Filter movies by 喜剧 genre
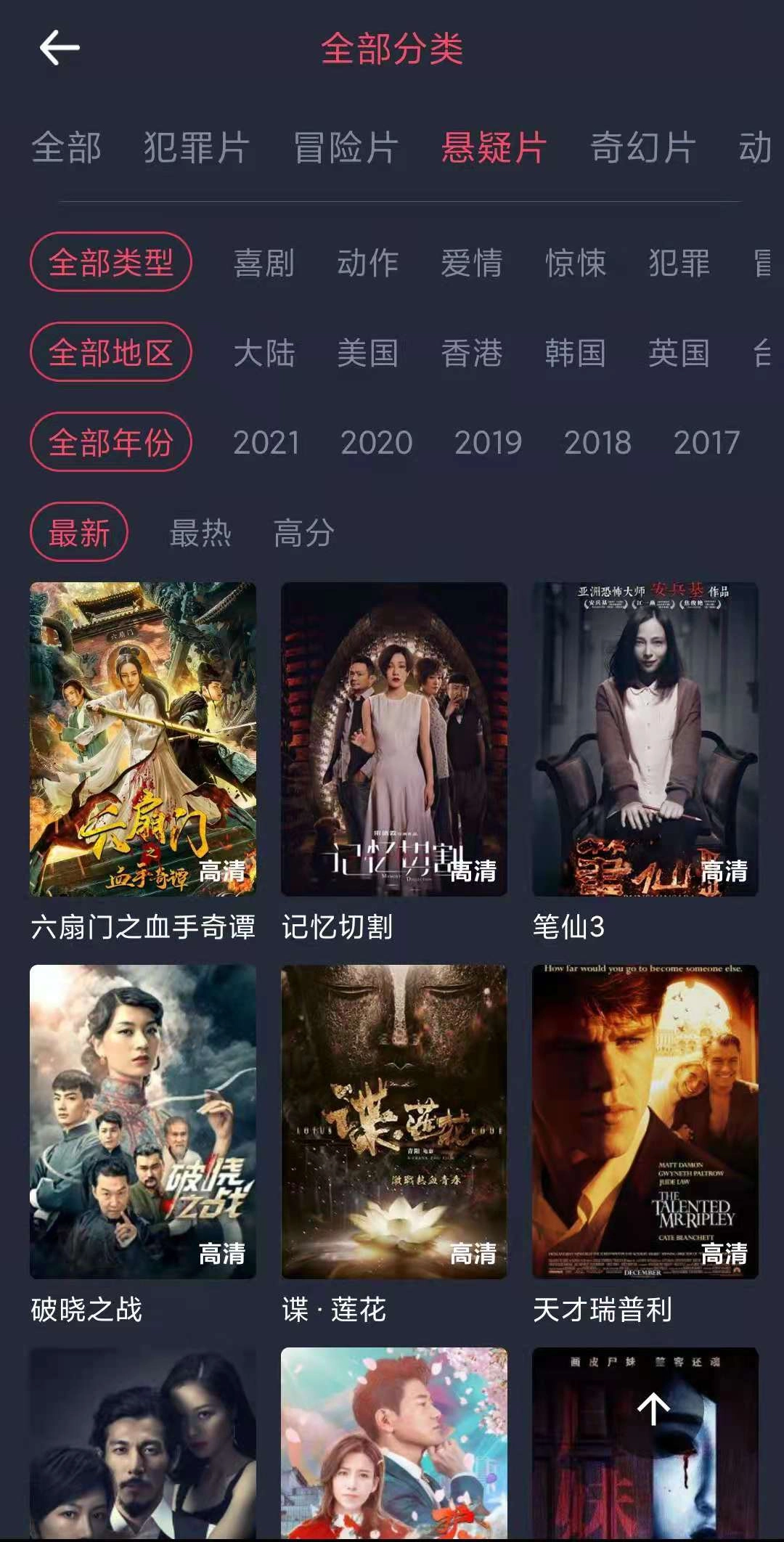This screenshot has width=784, height=1542. pyautogui.click(x=265, y=264)
